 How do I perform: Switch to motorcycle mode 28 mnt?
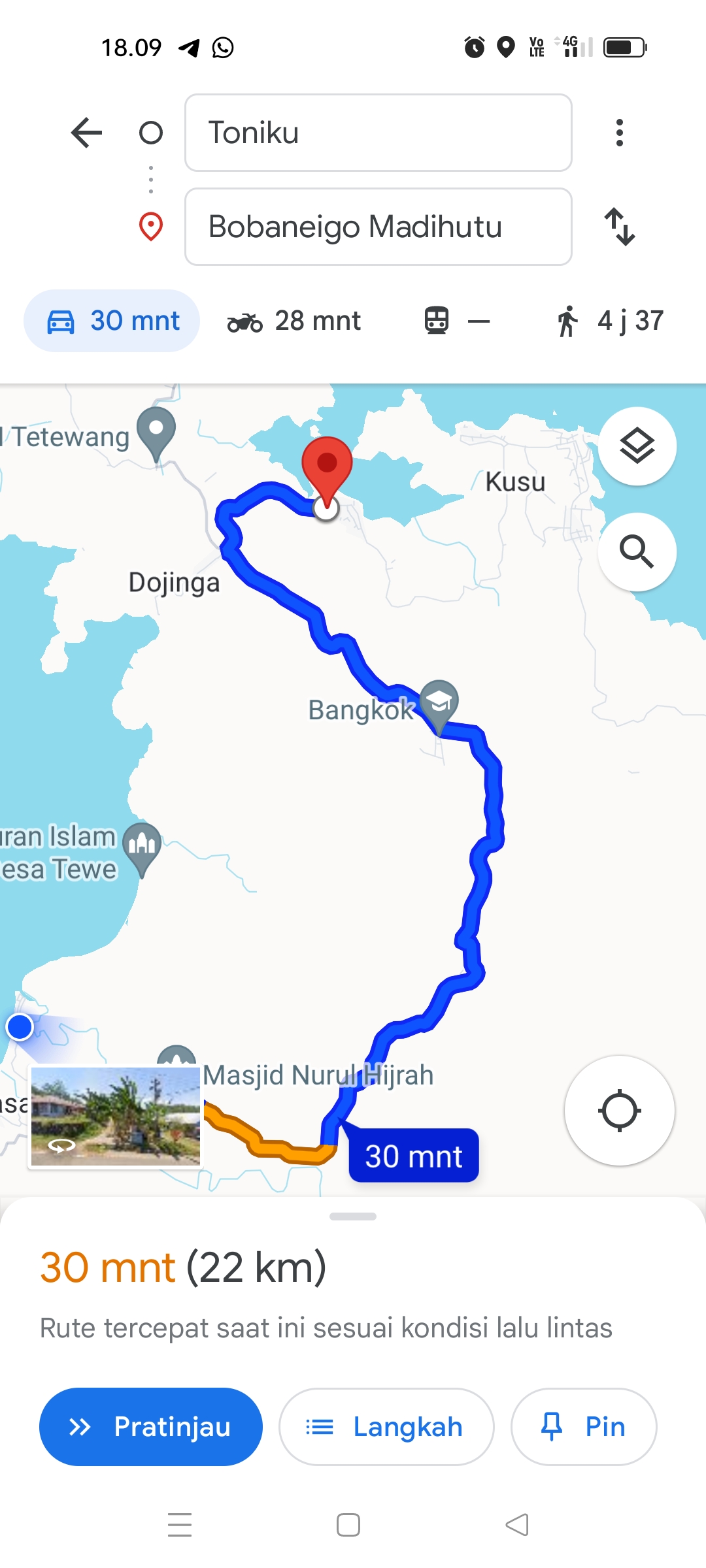click(x=294, y=321)
